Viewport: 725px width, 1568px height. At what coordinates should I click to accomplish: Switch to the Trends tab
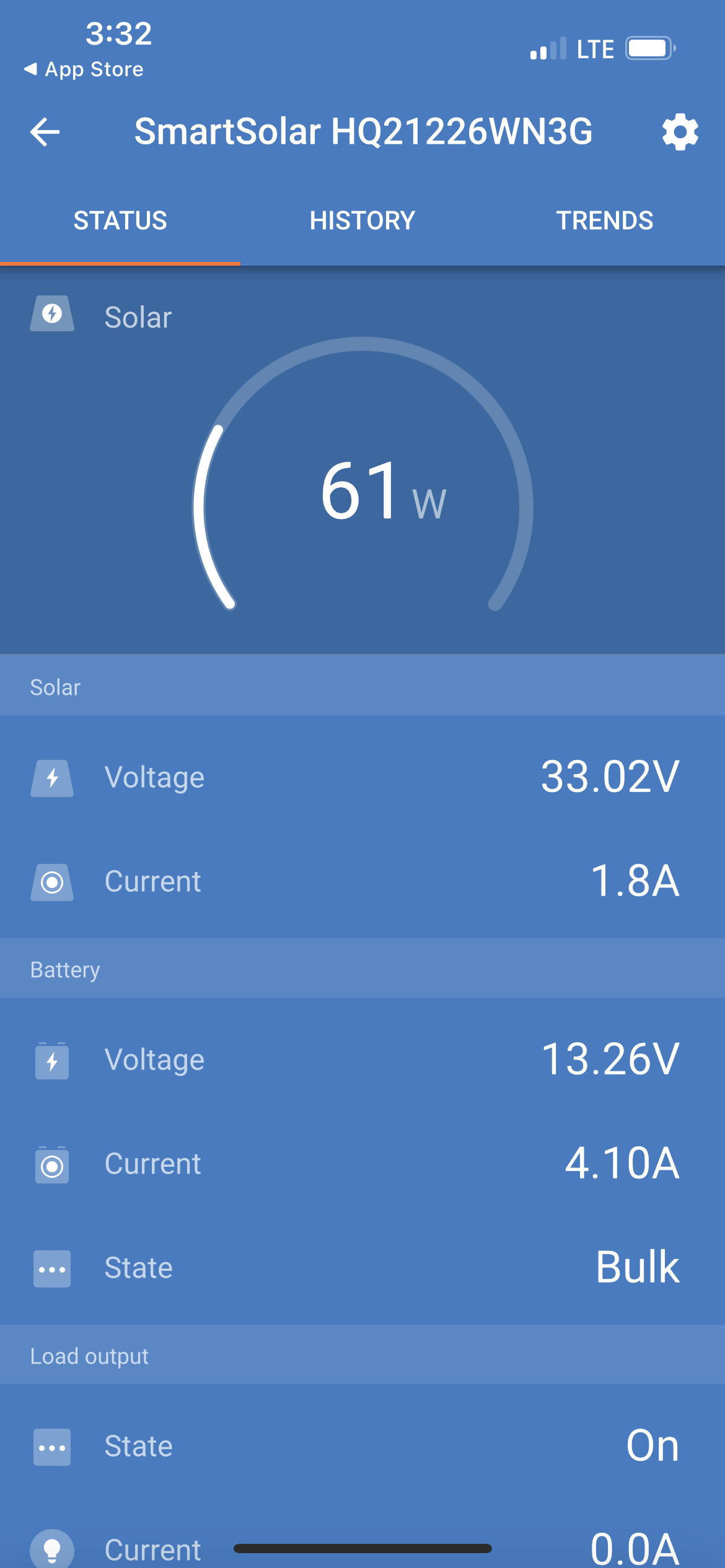(x=604, y=220)
